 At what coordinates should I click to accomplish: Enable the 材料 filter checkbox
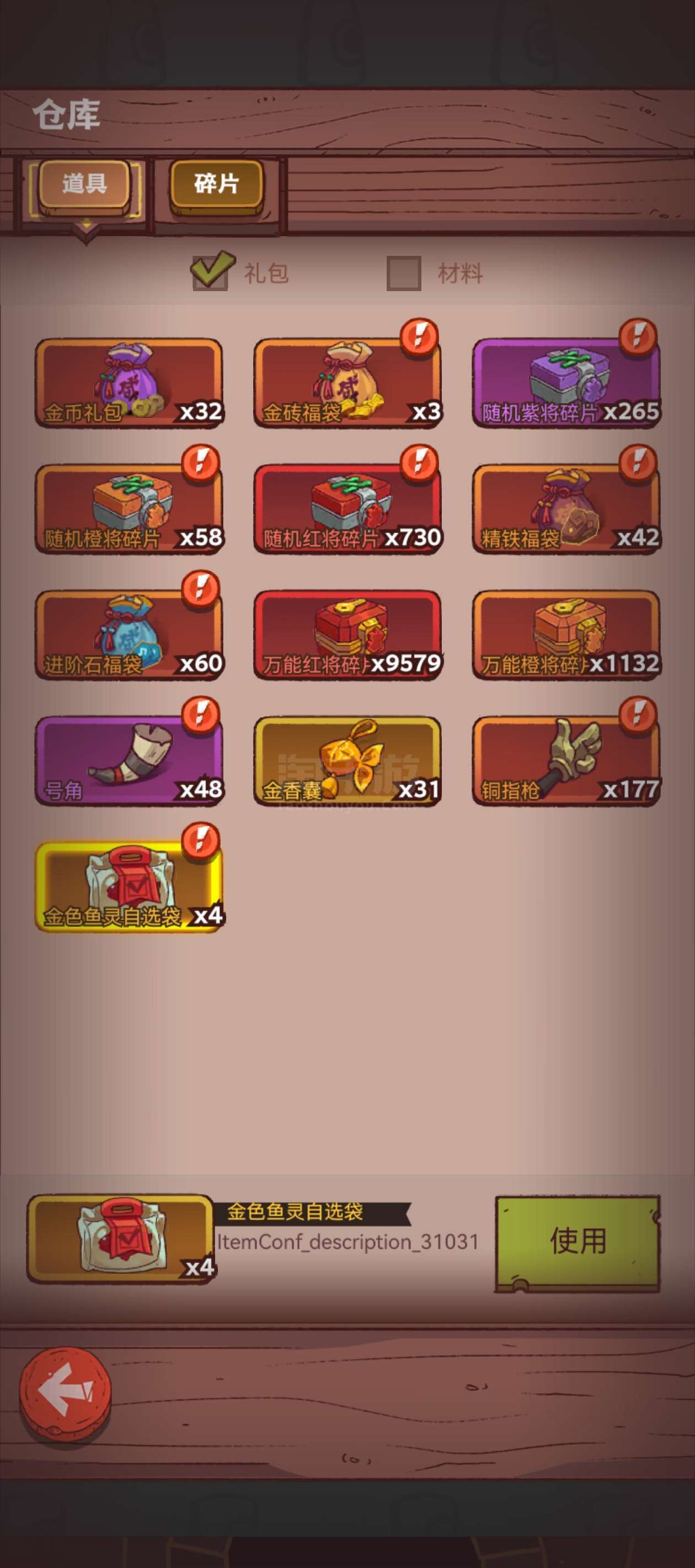pos(404,273)
